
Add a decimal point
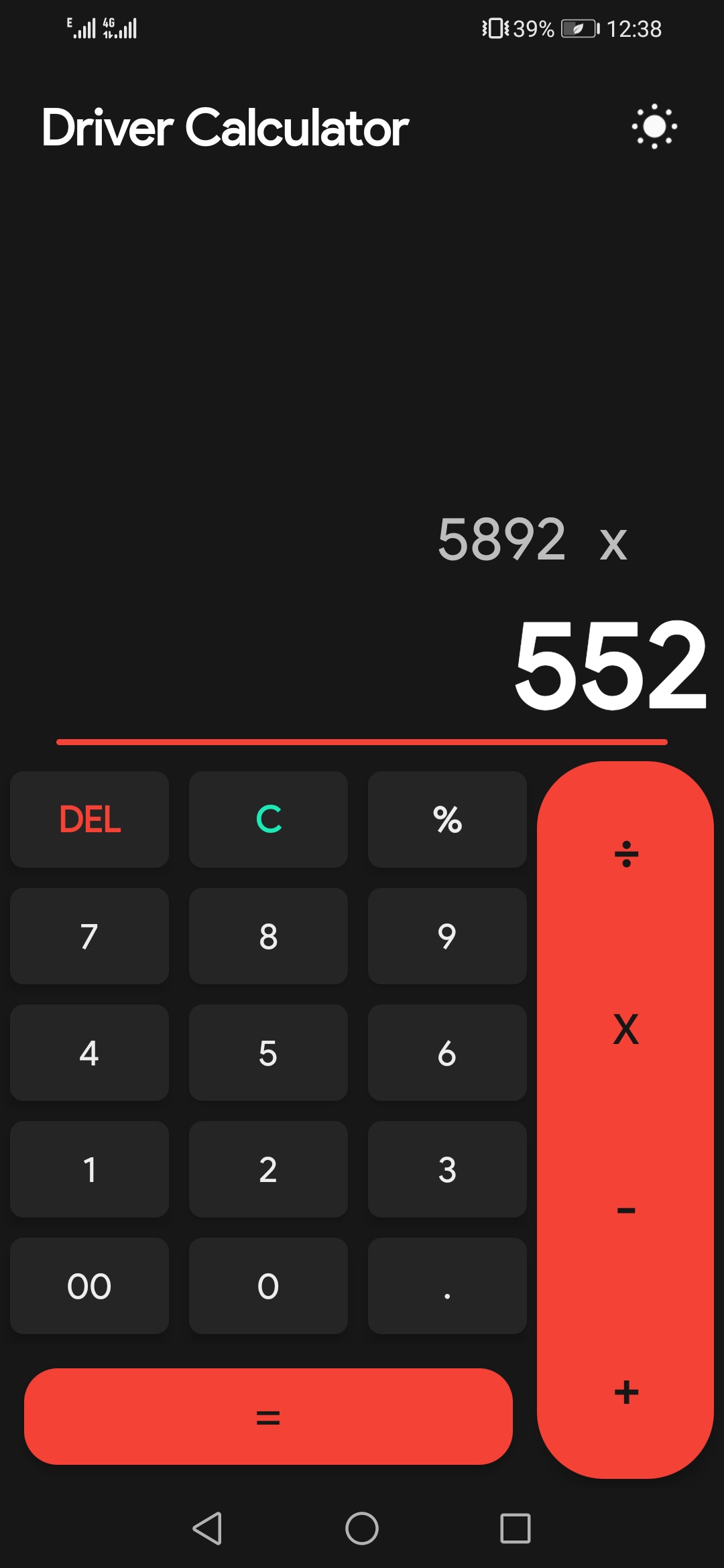pos(447,1286)
